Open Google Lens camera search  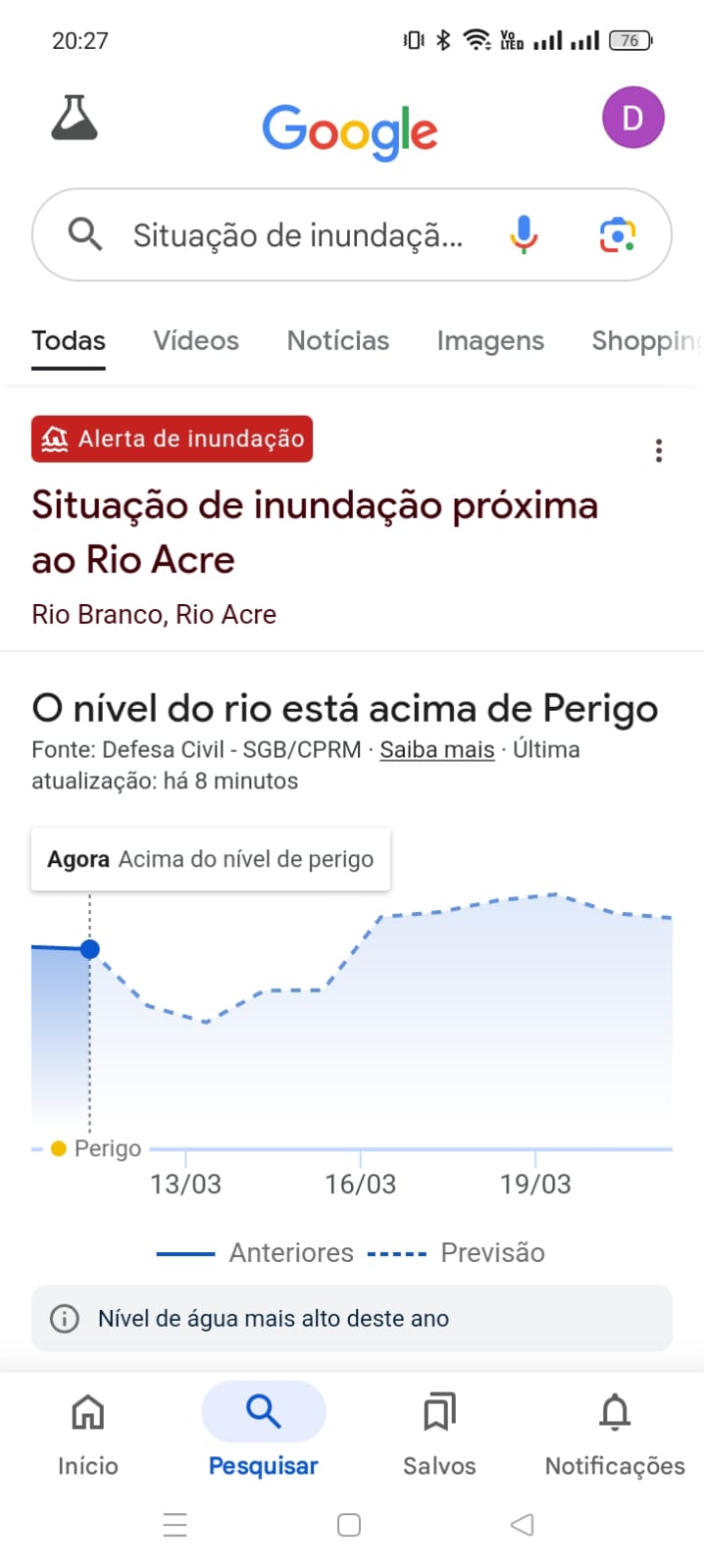pyautogui.click(x=618, y=235)
